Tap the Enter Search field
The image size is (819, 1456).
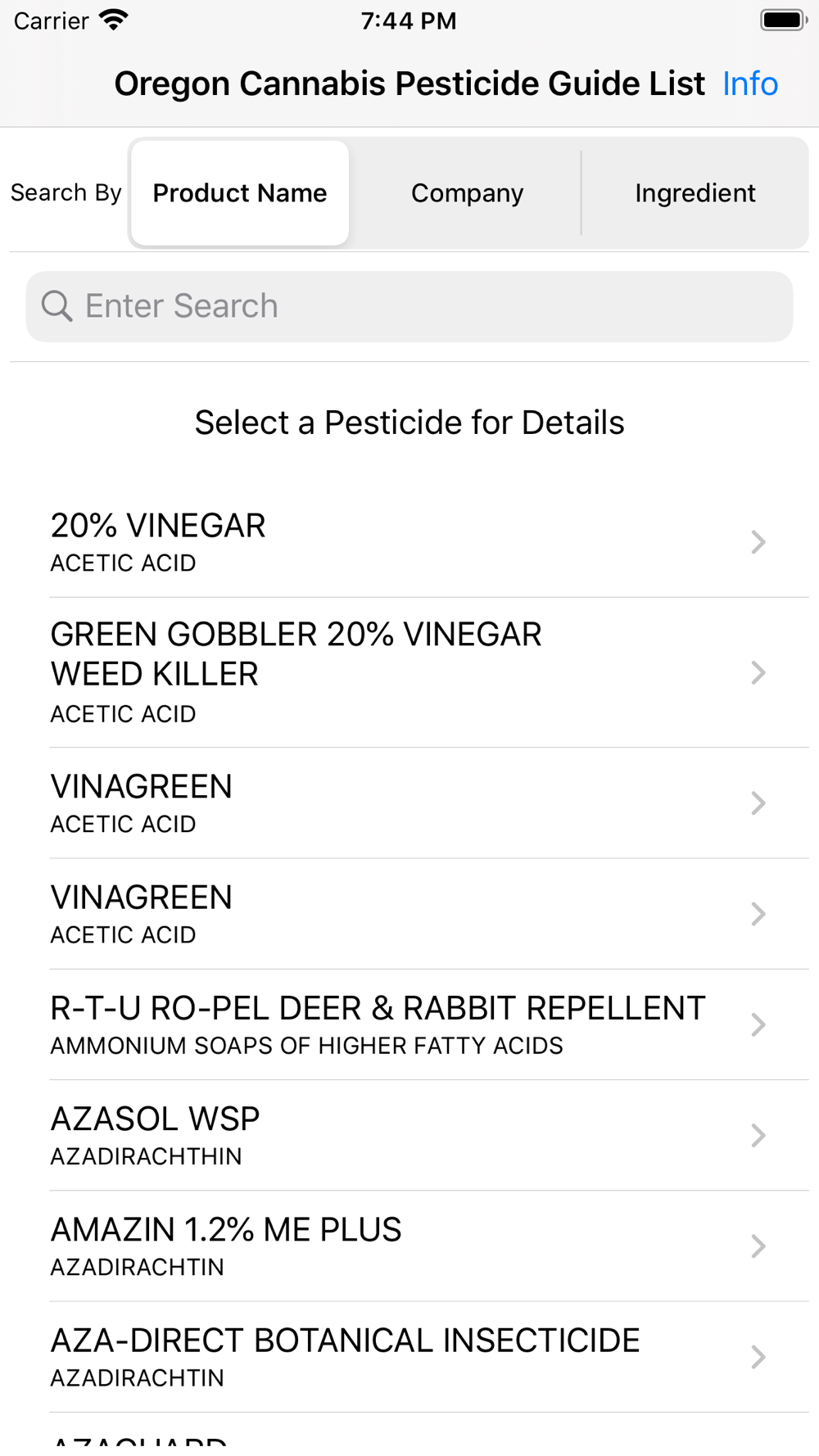point(409,306)
